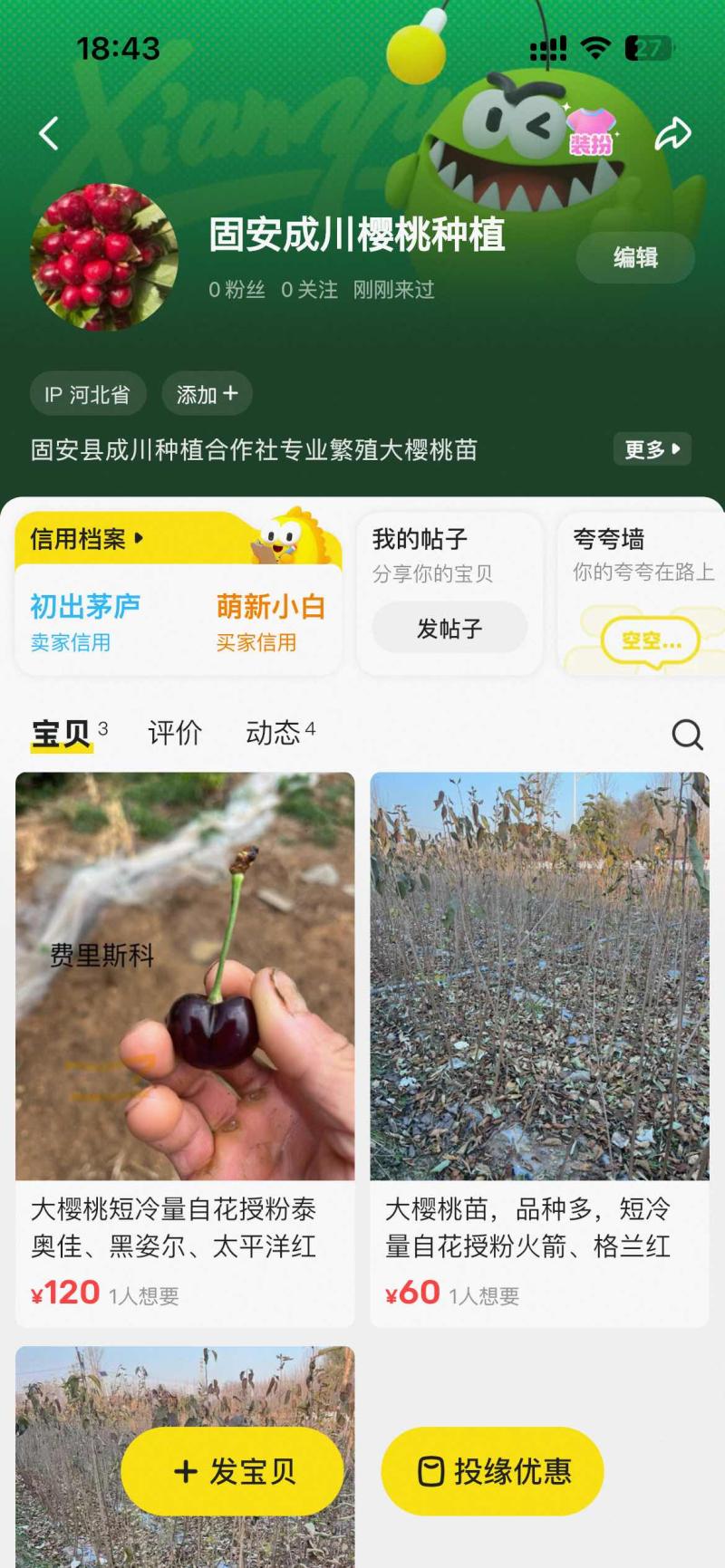The height and width of the screenshot is (1568, 725).
Task: Share this profile page
Action: click(672, 133)
